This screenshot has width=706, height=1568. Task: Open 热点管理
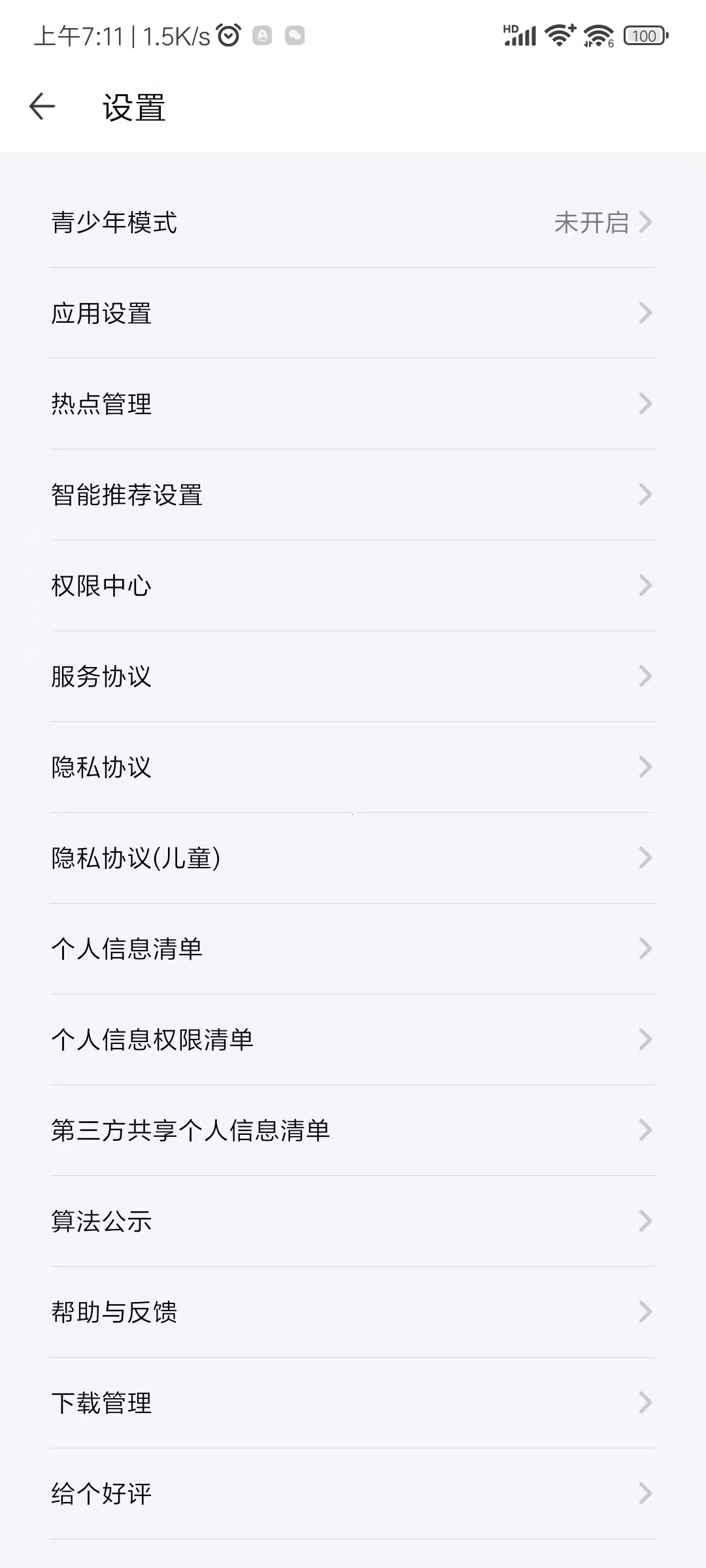[x=353, y=404]
